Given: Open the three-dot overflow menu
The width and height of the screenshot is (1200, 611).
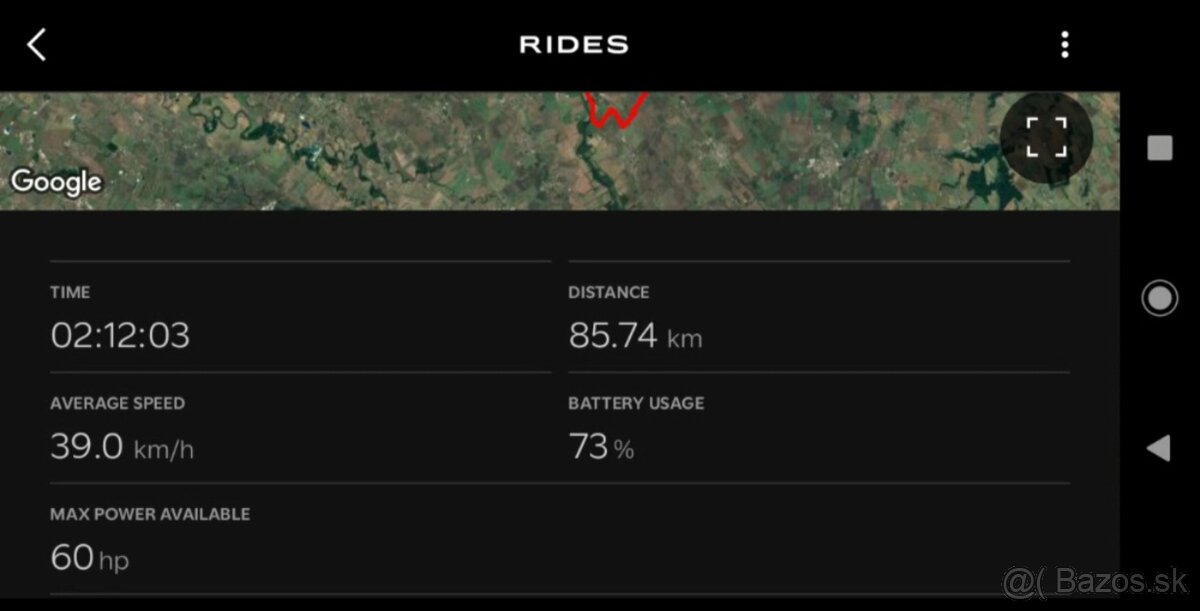Looking at the screenshot, I should (1065, 44).
